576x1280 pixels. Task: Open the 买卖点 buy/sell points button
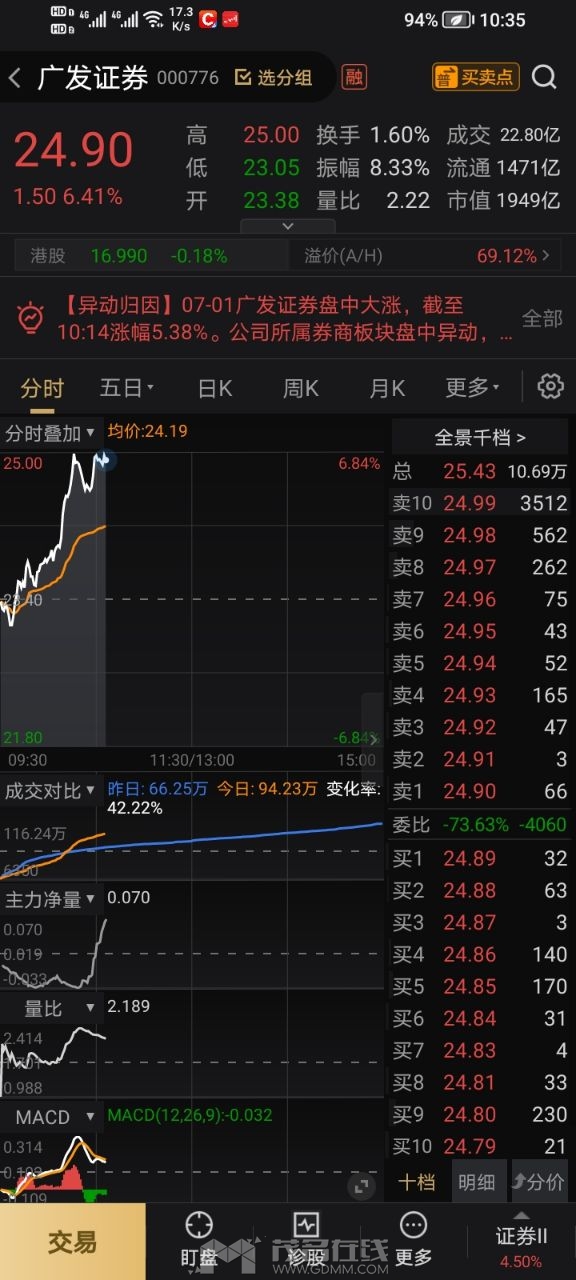tap(476, 77)
